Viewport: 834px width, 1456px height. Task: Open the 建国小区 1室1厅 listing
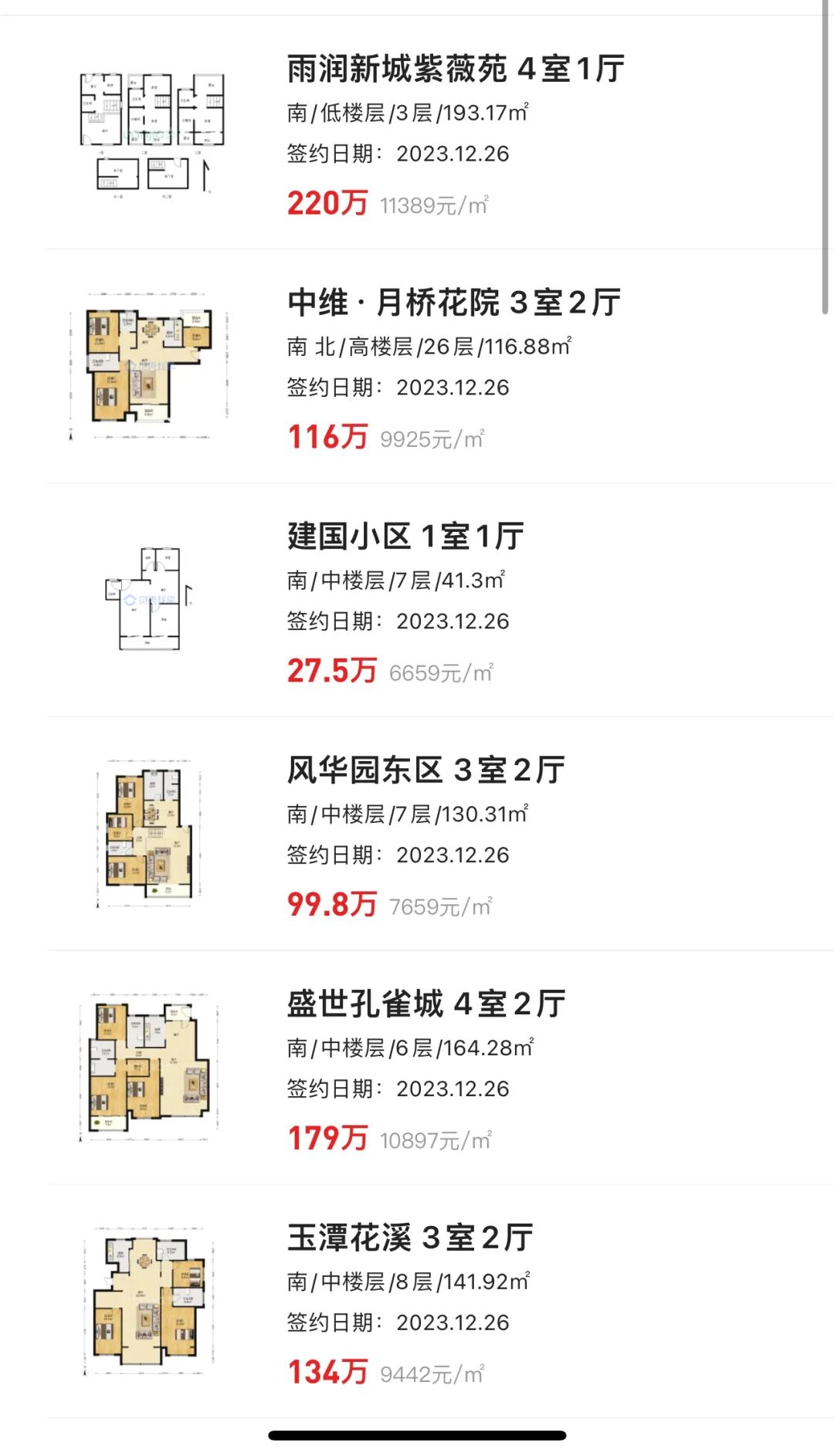coord(405,537)
